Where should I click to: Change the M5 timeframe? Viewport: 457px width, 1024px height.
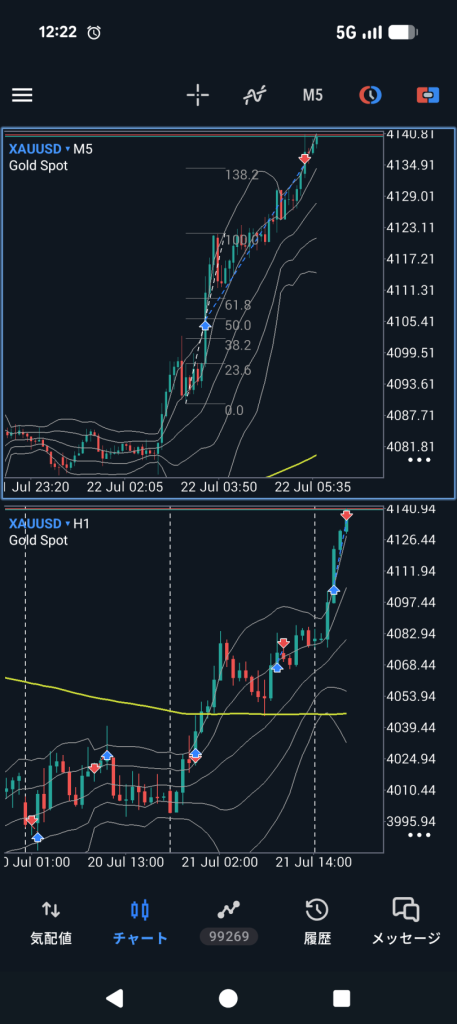point(313,95)
